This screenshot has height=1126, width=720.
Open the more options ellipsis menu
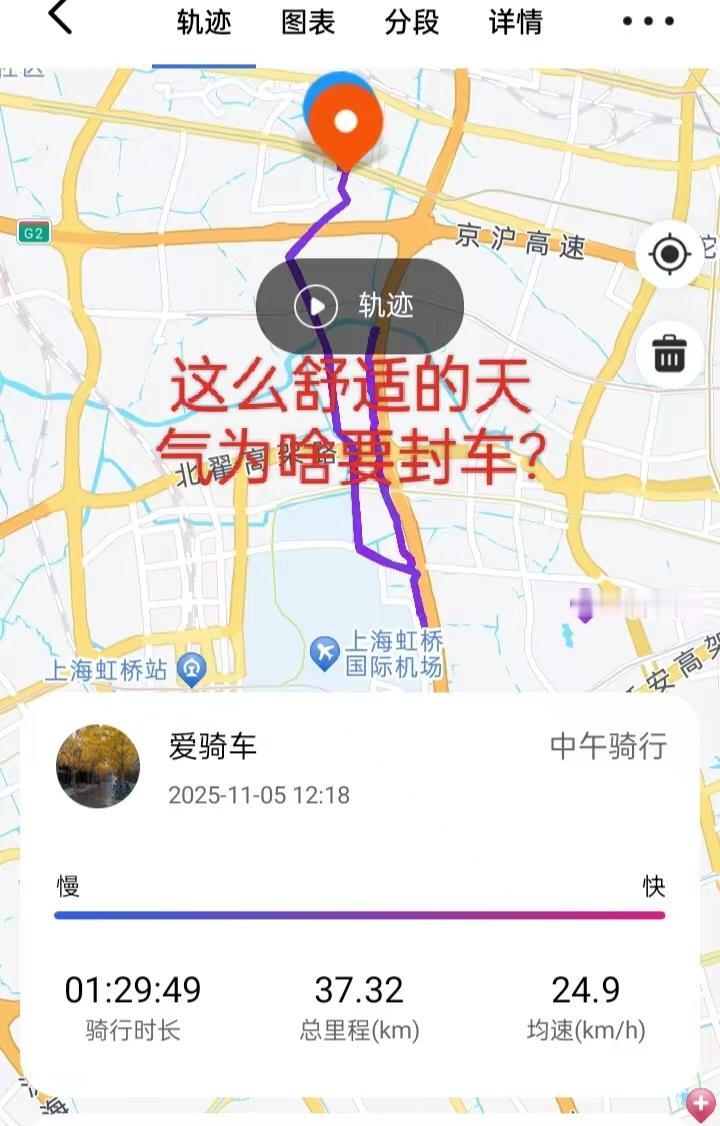tap(648, 20)
